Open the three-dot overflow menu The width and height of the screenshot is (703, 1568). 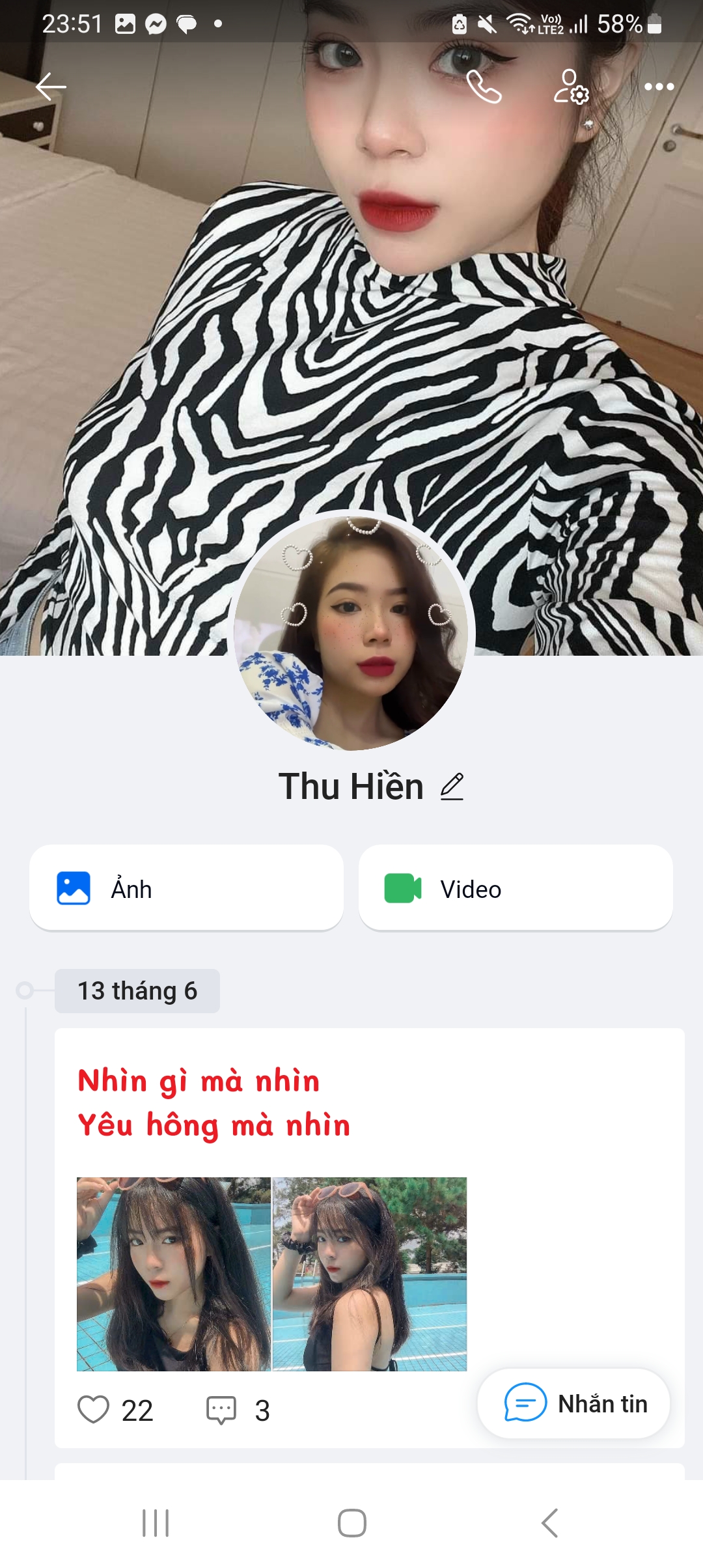point(659,87)
